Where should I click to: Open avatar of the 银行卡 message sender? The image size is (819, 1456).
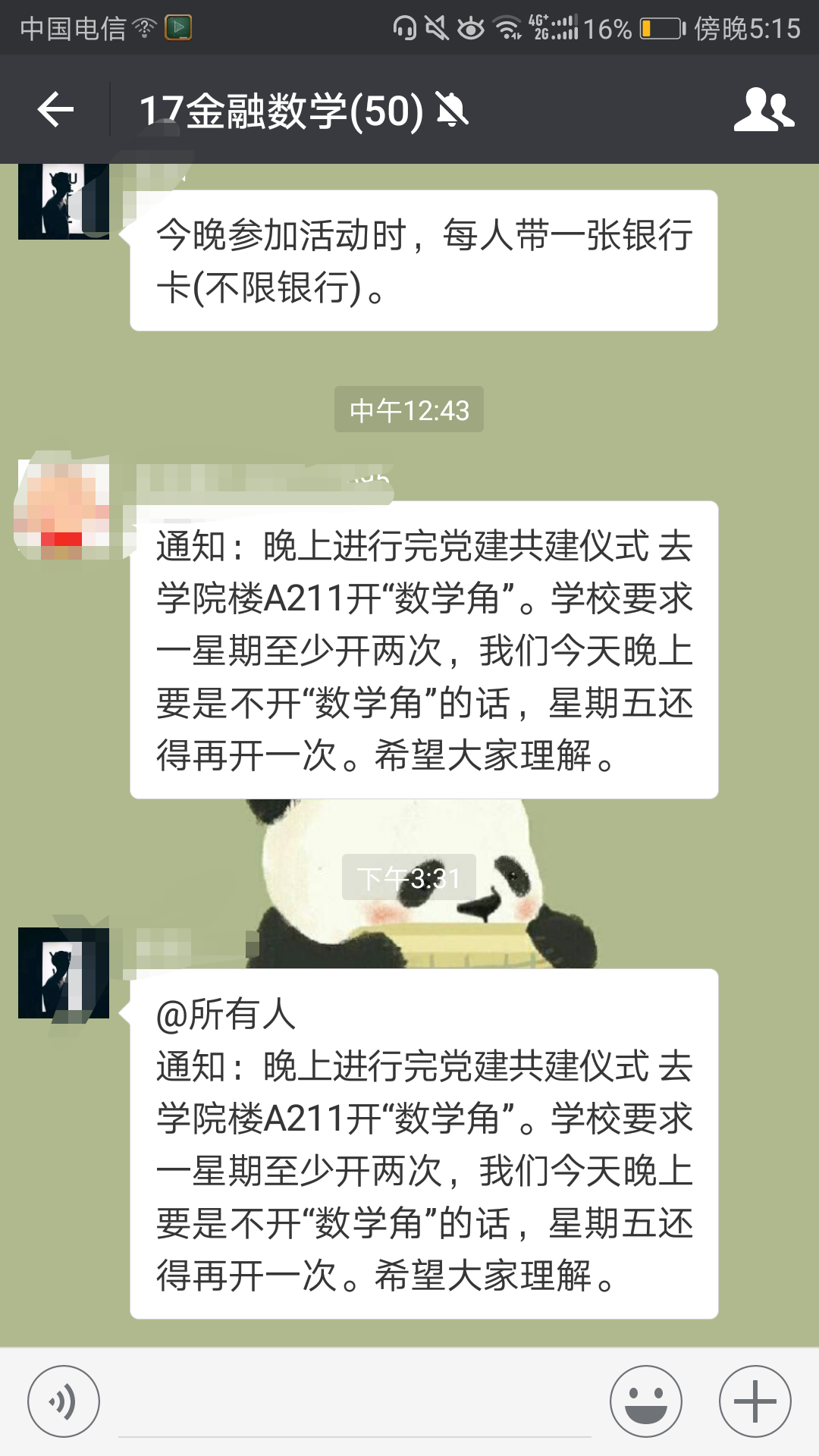click(64, 202)
